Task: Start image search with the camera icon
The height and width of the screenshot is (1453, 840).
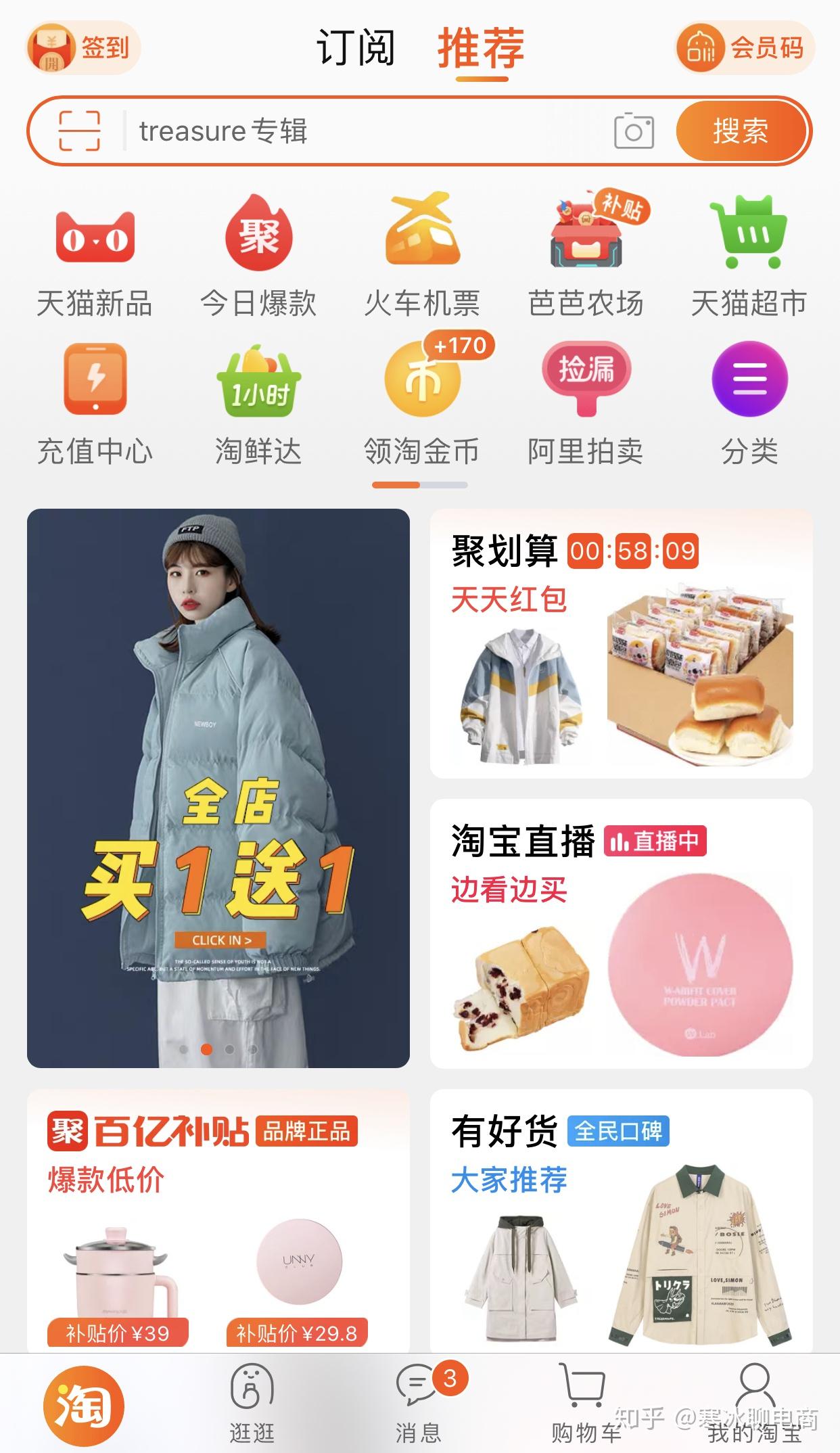Action: click(634, 133)
